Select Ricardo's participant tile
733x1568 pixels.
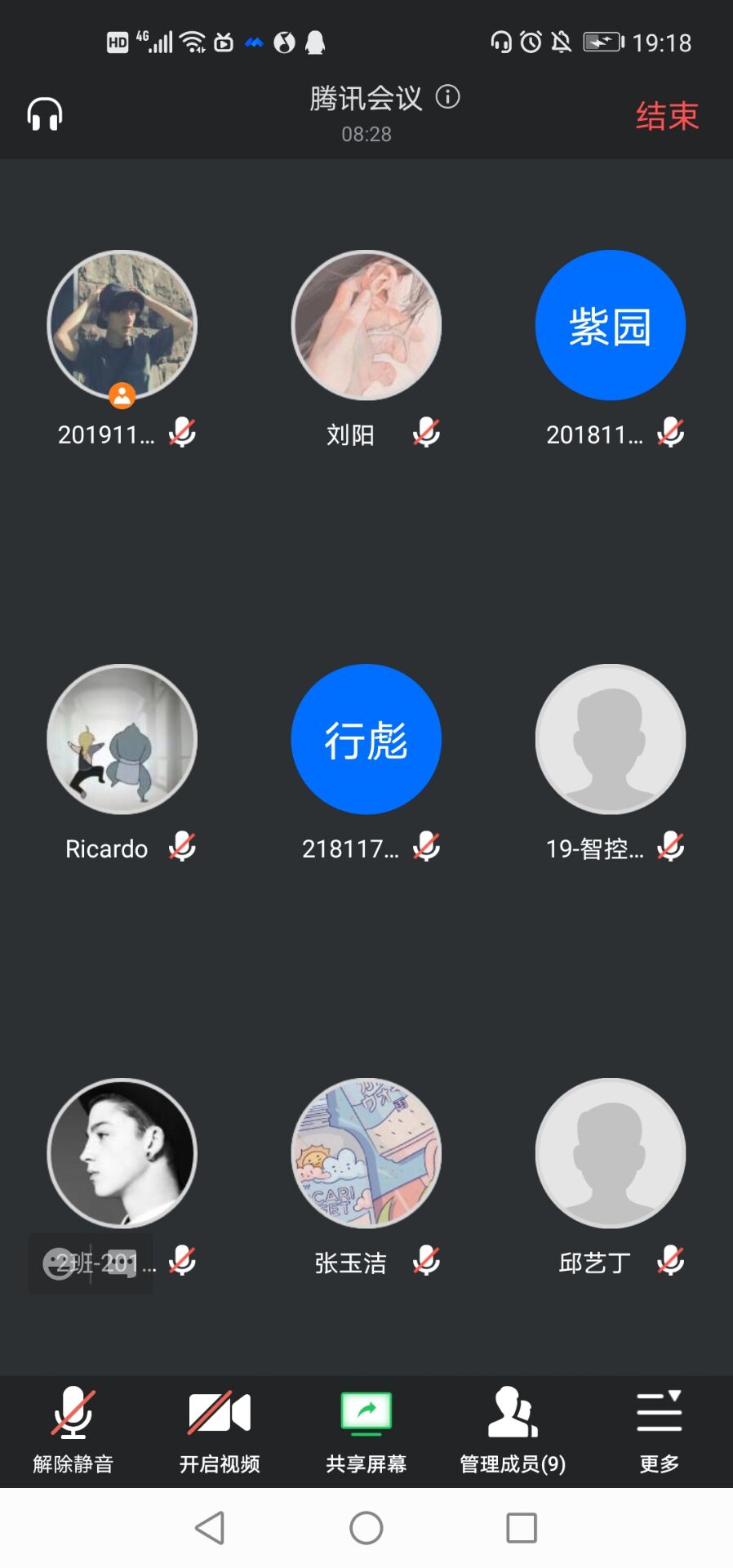(x=122, y=740)
